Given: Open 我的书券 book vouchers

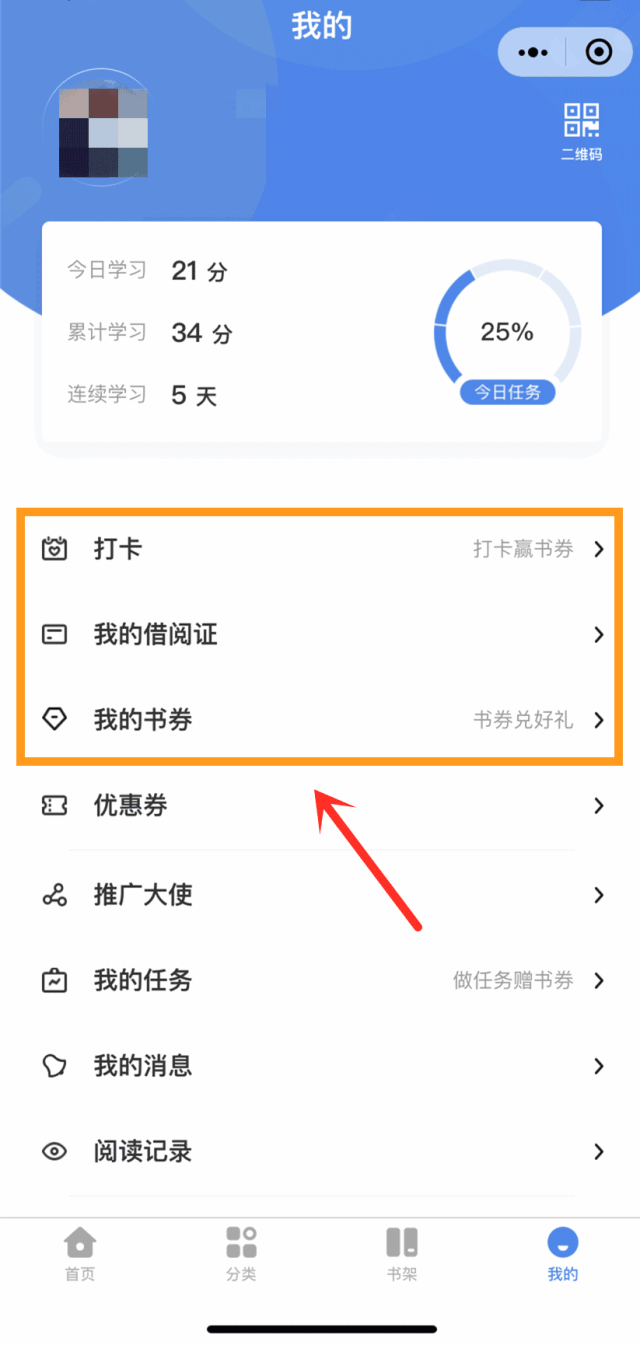Looking at the screenshot, I should point(320,720).
